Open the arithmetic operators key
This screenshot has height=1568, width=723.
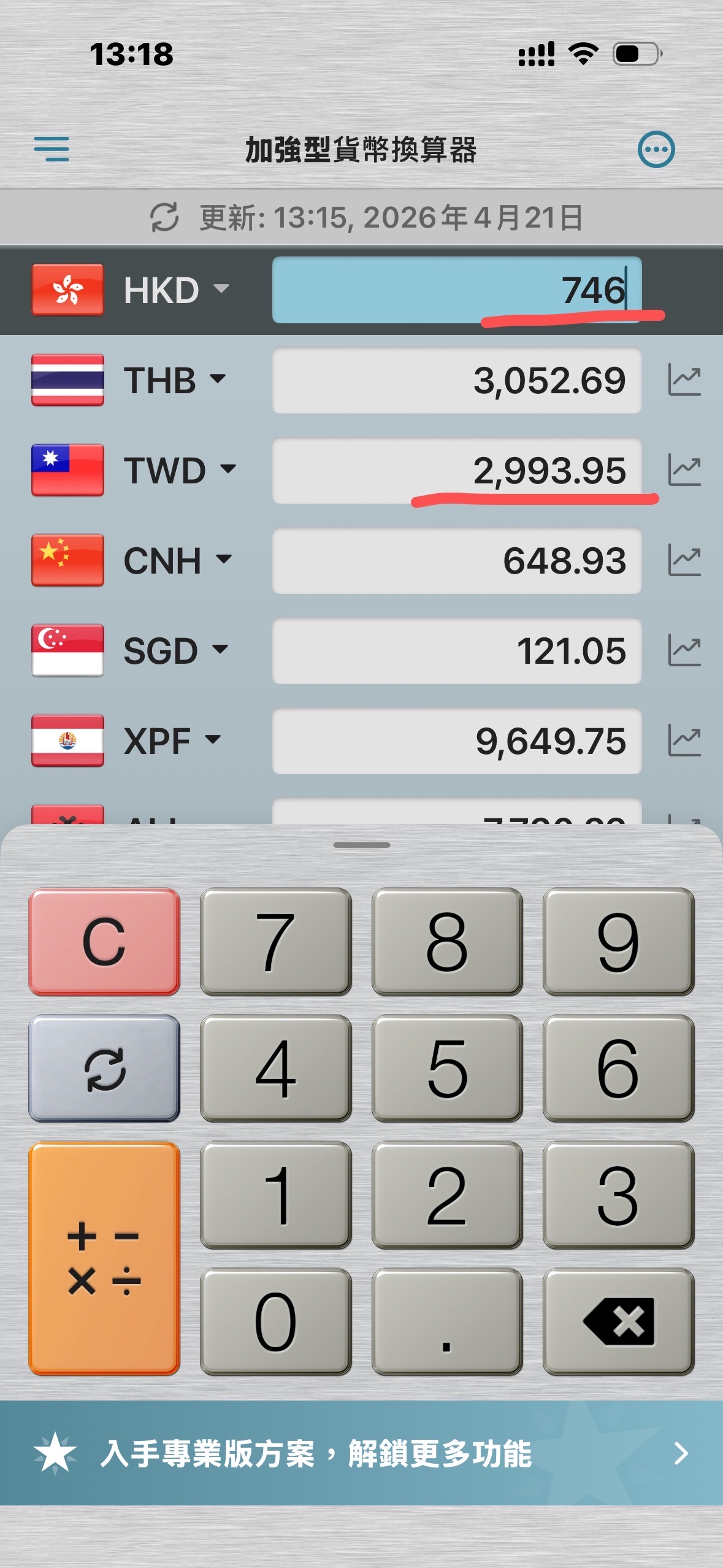104,1258
